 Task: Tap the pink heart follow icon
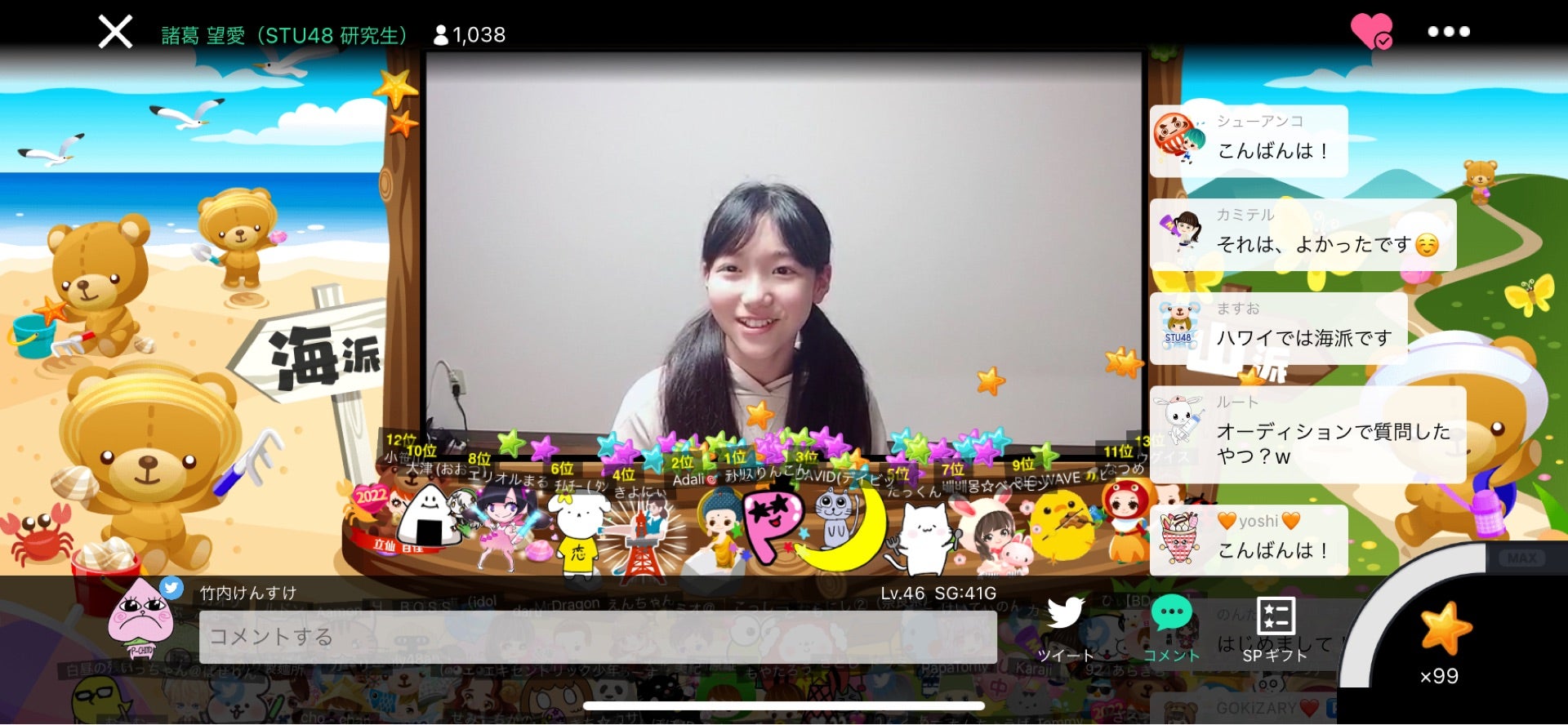click(1371, 32)
